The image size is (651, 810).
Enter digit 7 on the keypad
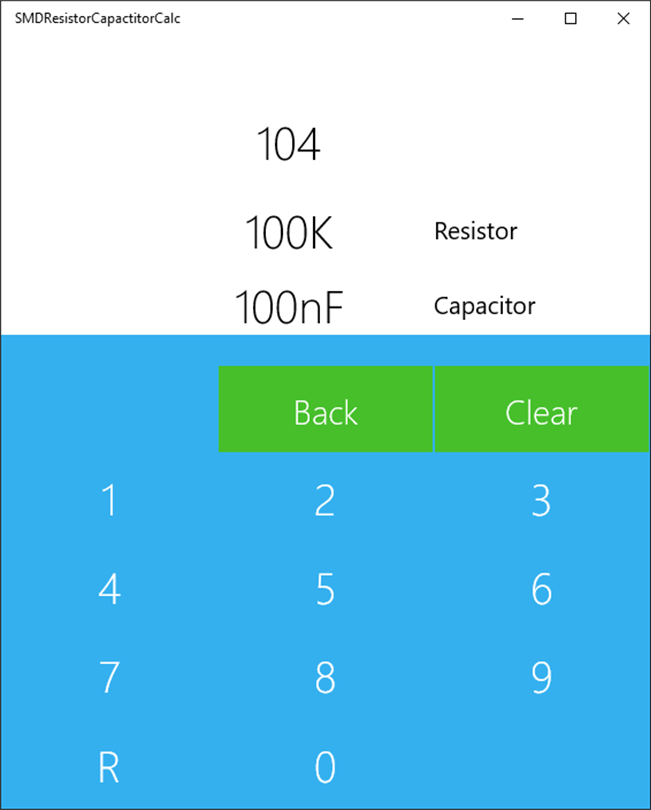[x=109, y=678]
